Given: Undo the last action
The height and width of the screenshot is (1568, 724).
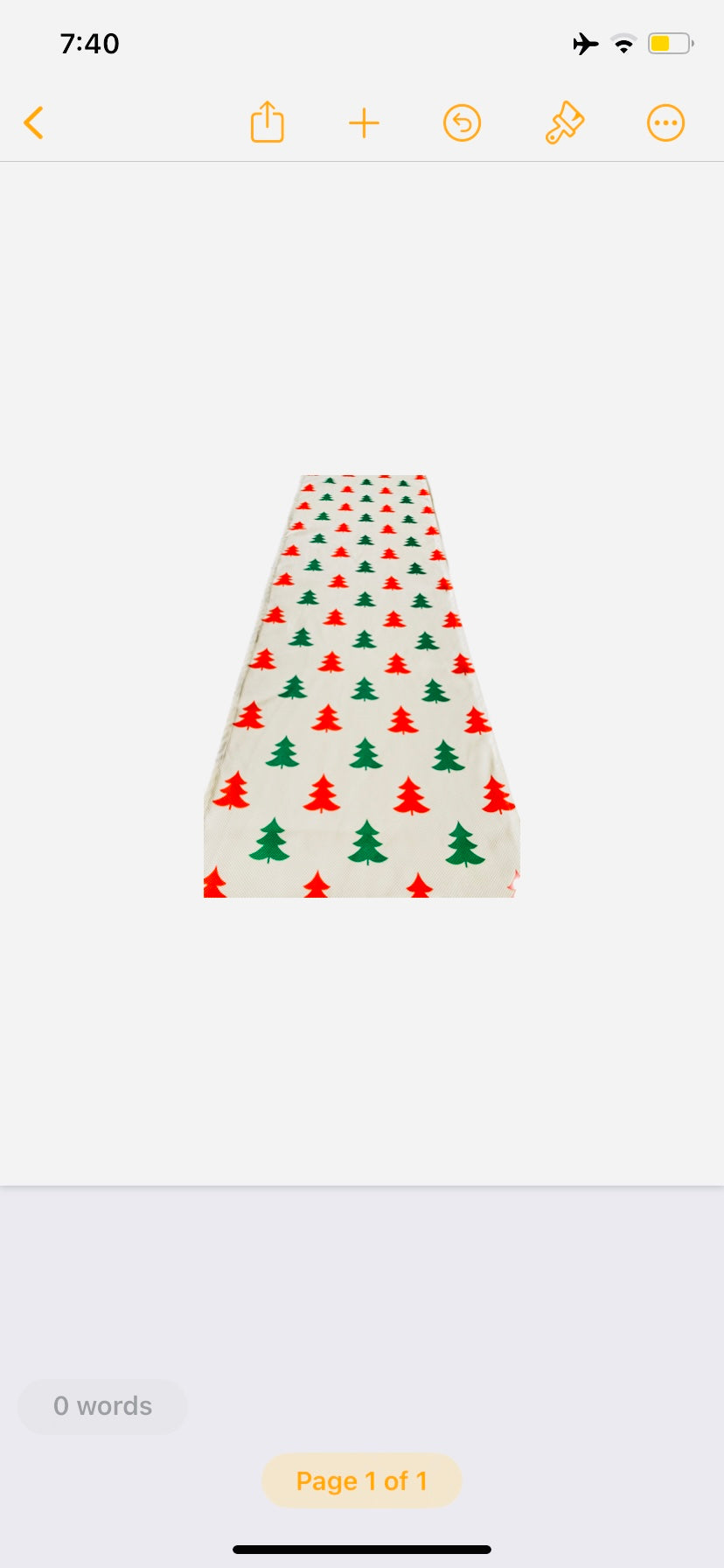Looking at the screenshot, I should point(462,123).
